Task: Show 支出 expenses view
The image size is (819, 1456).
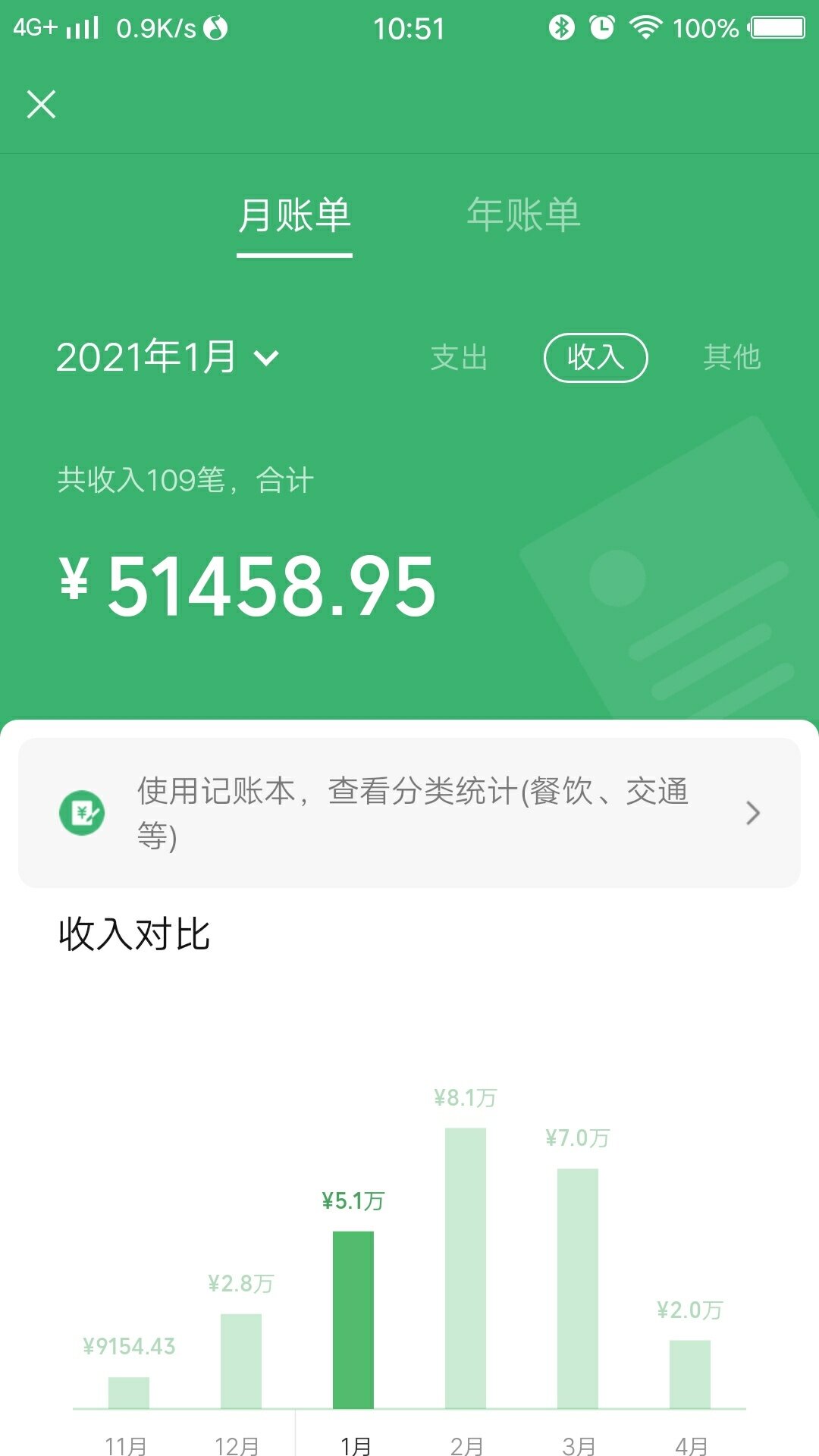Action: 459,358
